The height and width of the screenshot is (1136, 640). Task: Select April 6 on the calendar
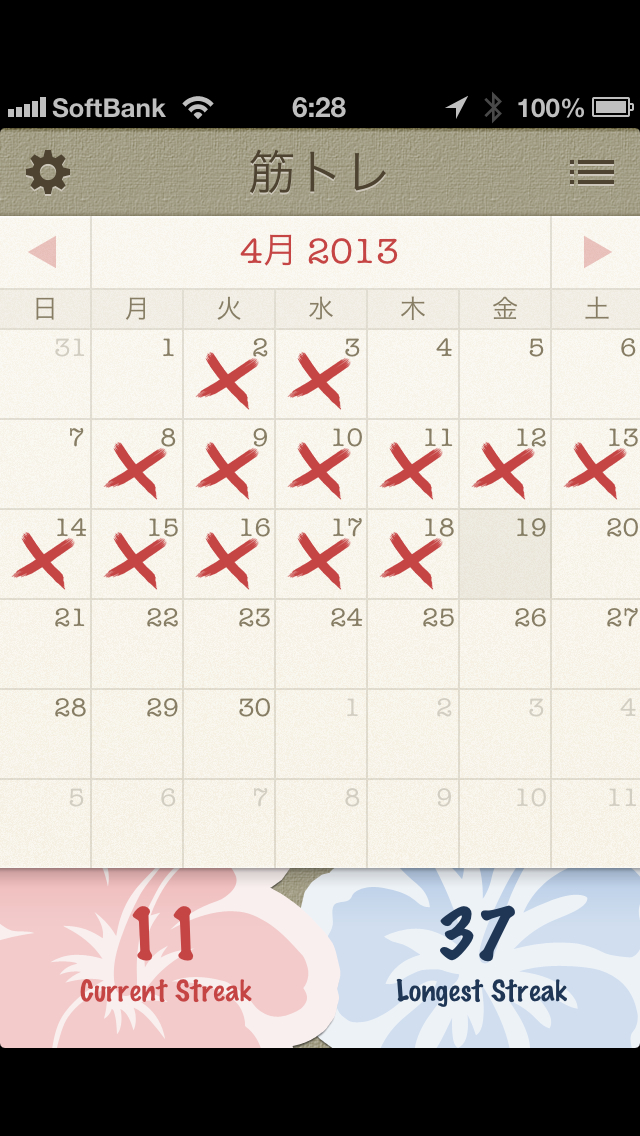click(x=597, y=375)
